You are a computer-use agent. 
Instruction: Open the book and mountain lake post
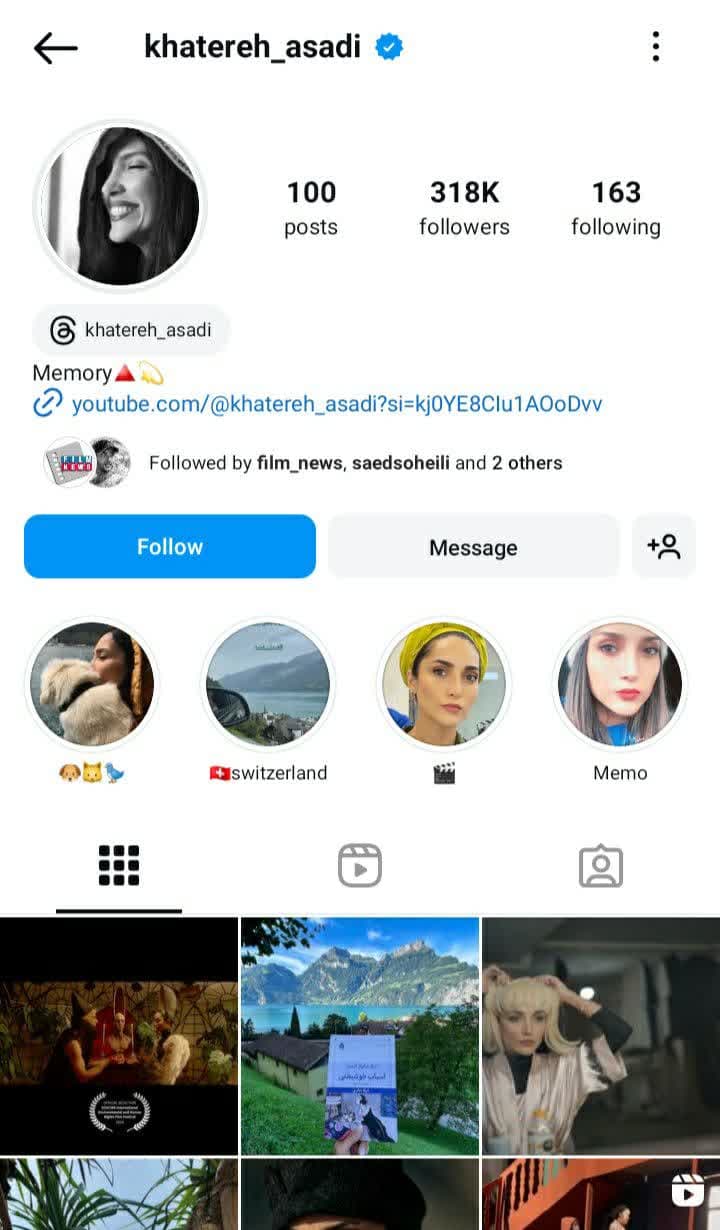click(360, 1035)
